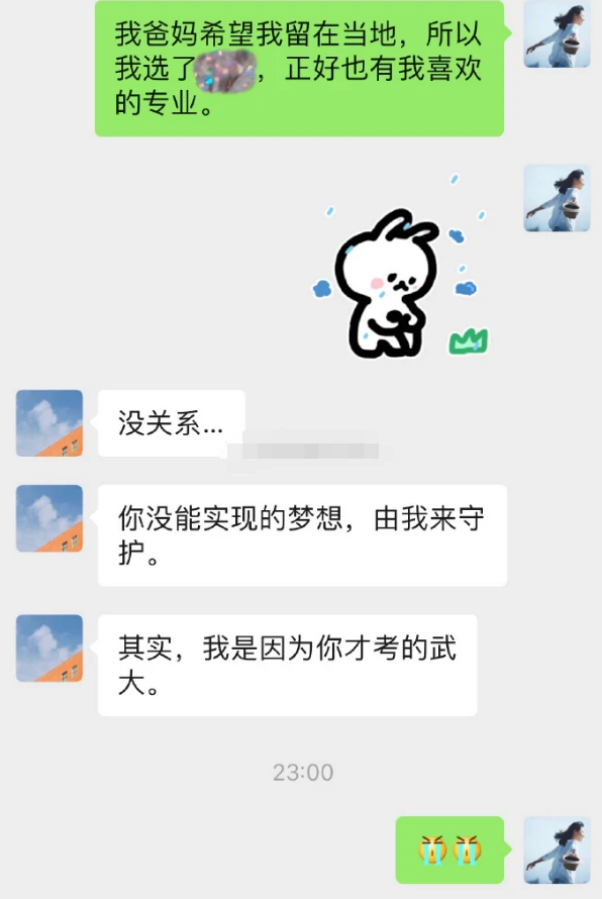Tap the avatar next to the crying emoji message
Viewport: 602px width, 899px height.
557,849
